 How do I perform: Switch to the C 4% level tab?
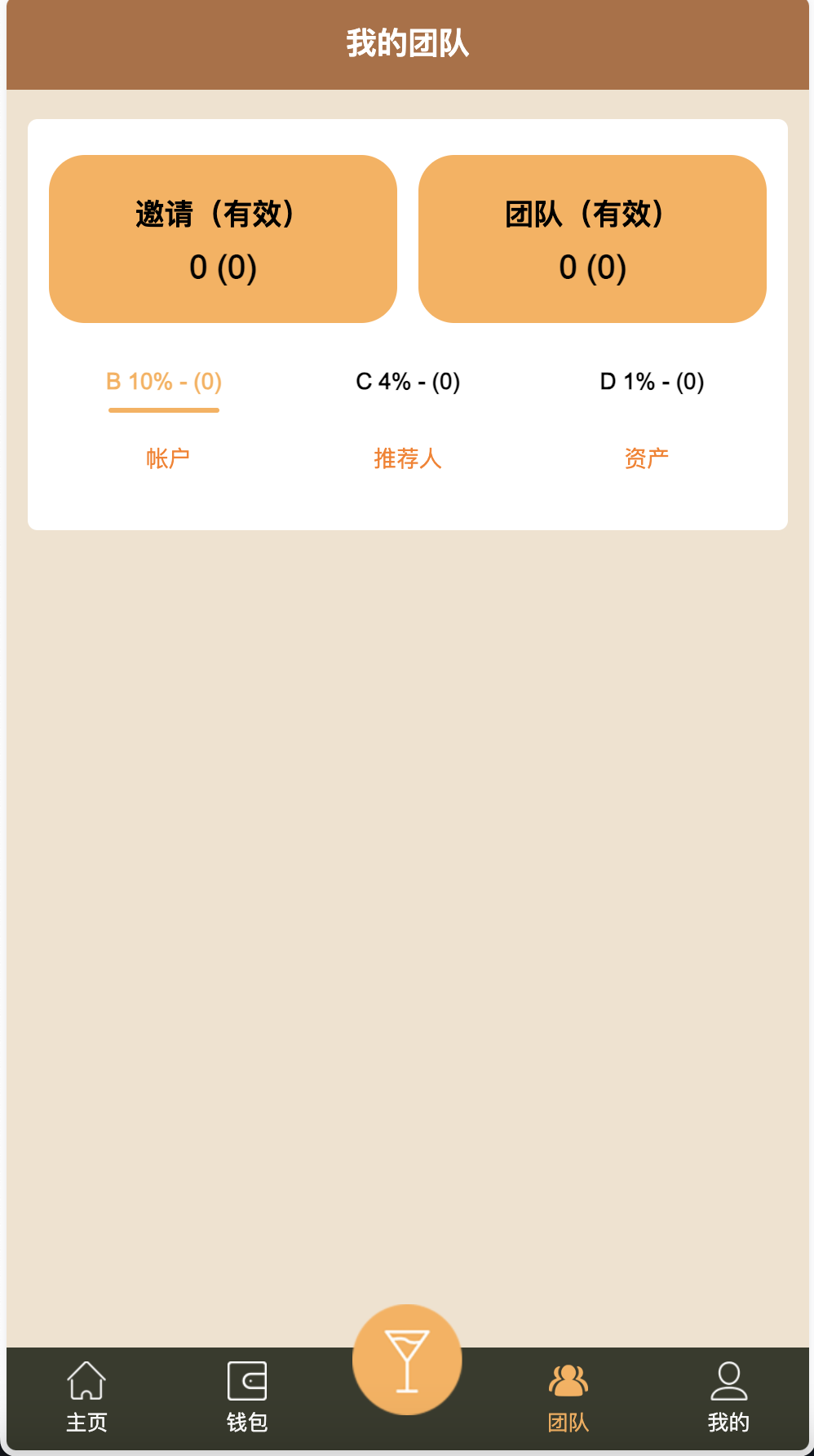pos(408,382)
